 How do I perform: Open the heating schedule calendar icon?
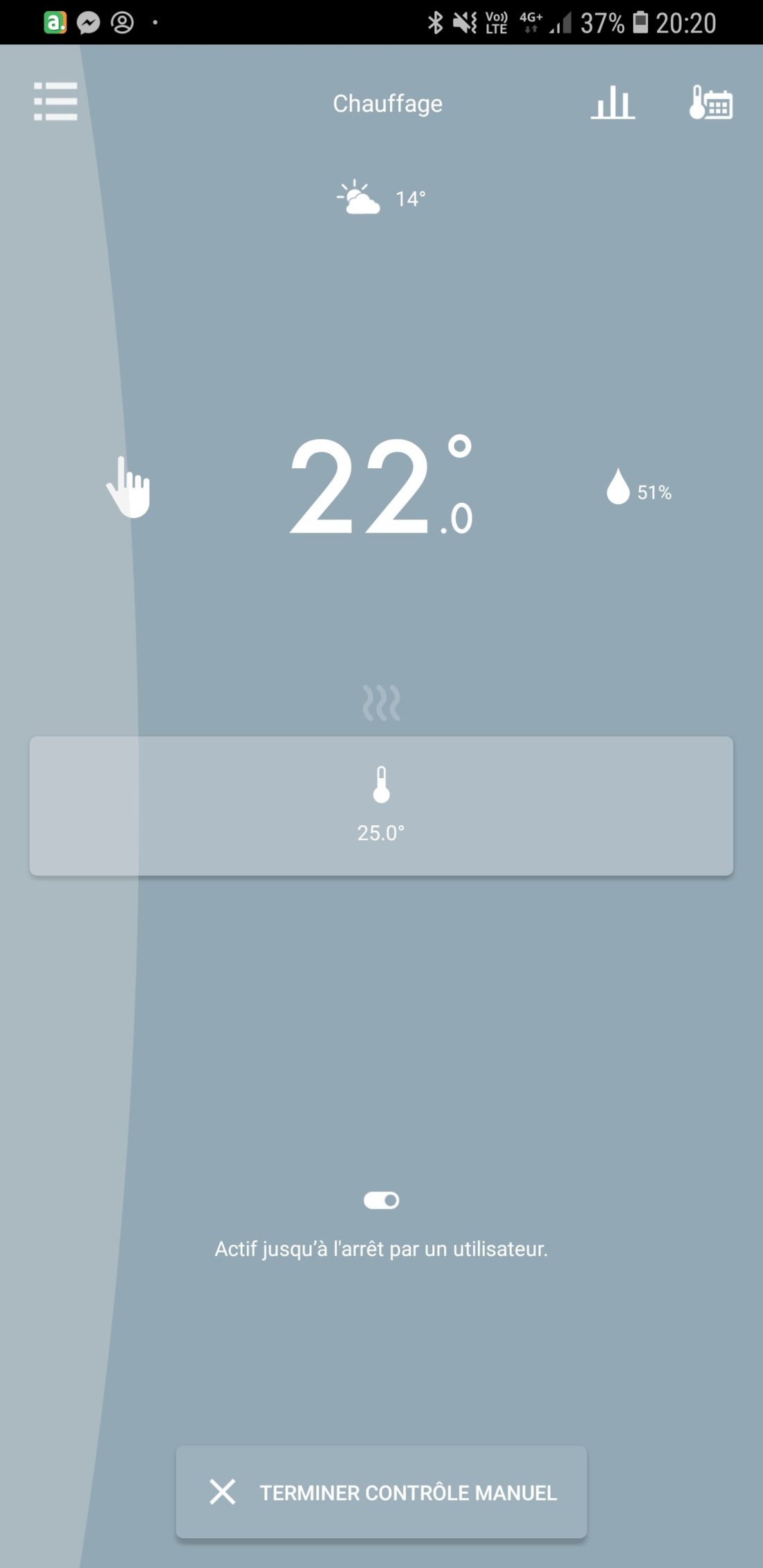[x=711, y=103]
